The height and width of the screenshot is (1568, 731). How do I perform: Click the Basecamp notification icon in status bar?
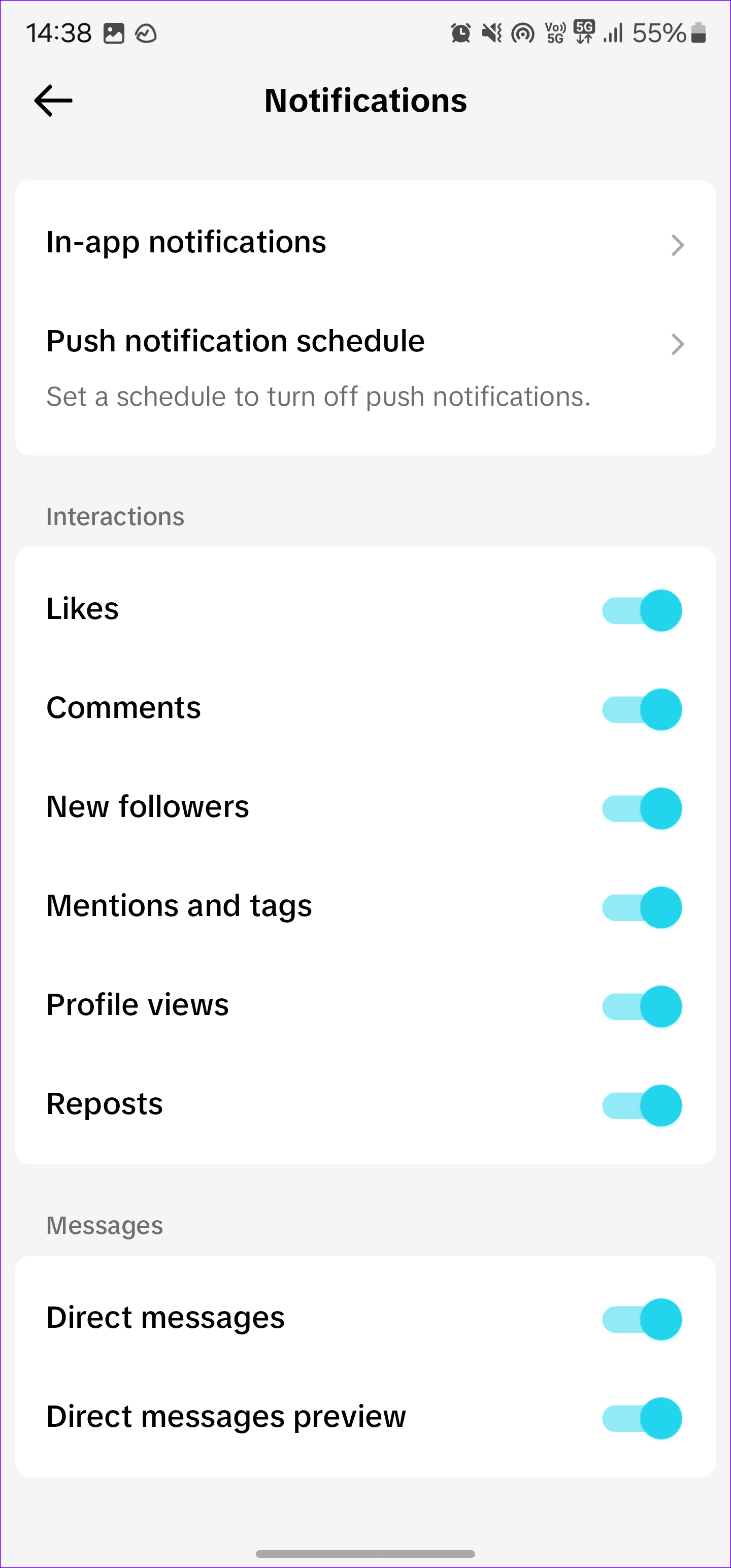(146, 34)
